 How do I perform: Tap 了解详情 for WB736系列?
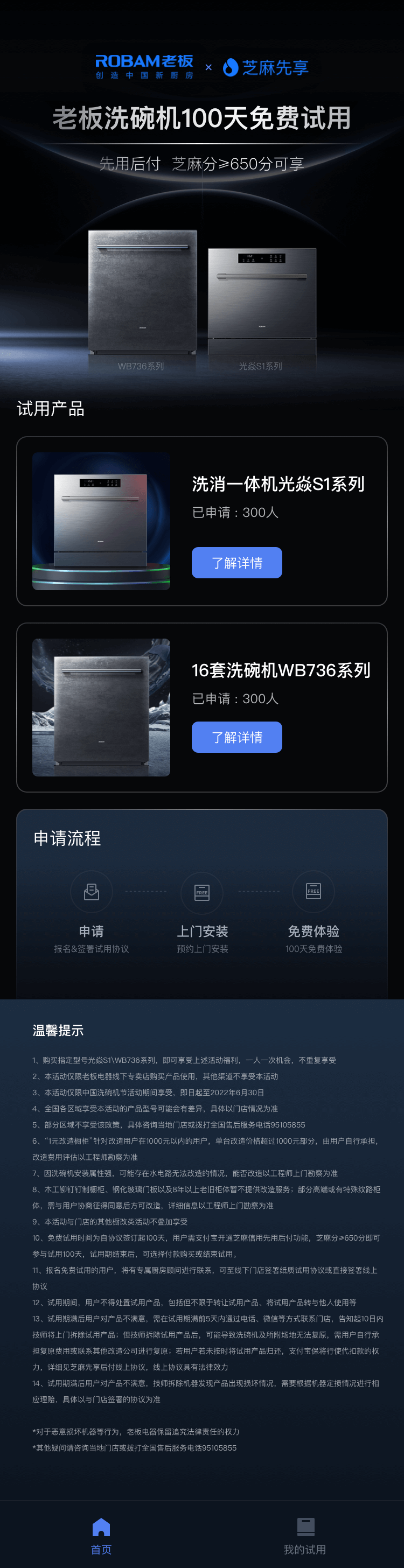236,737
